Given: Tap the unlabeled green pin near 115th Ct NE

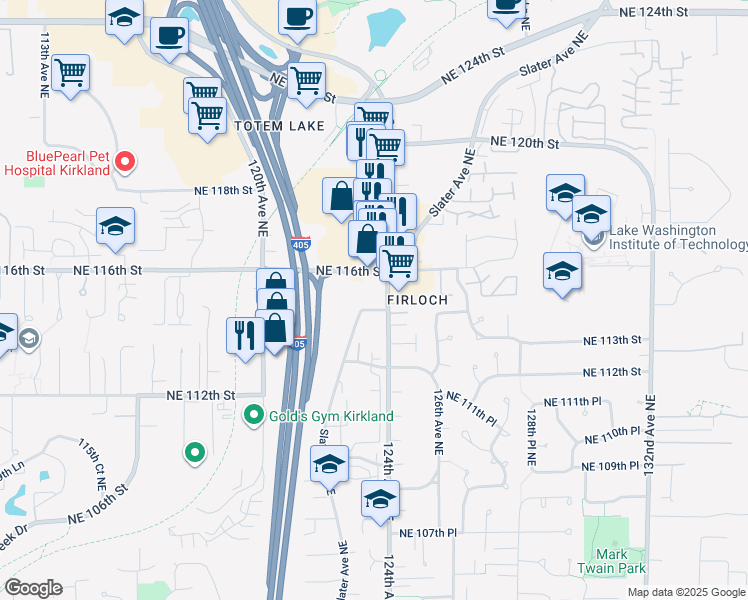Looking at the screenshot, I should tap(195, 453).
